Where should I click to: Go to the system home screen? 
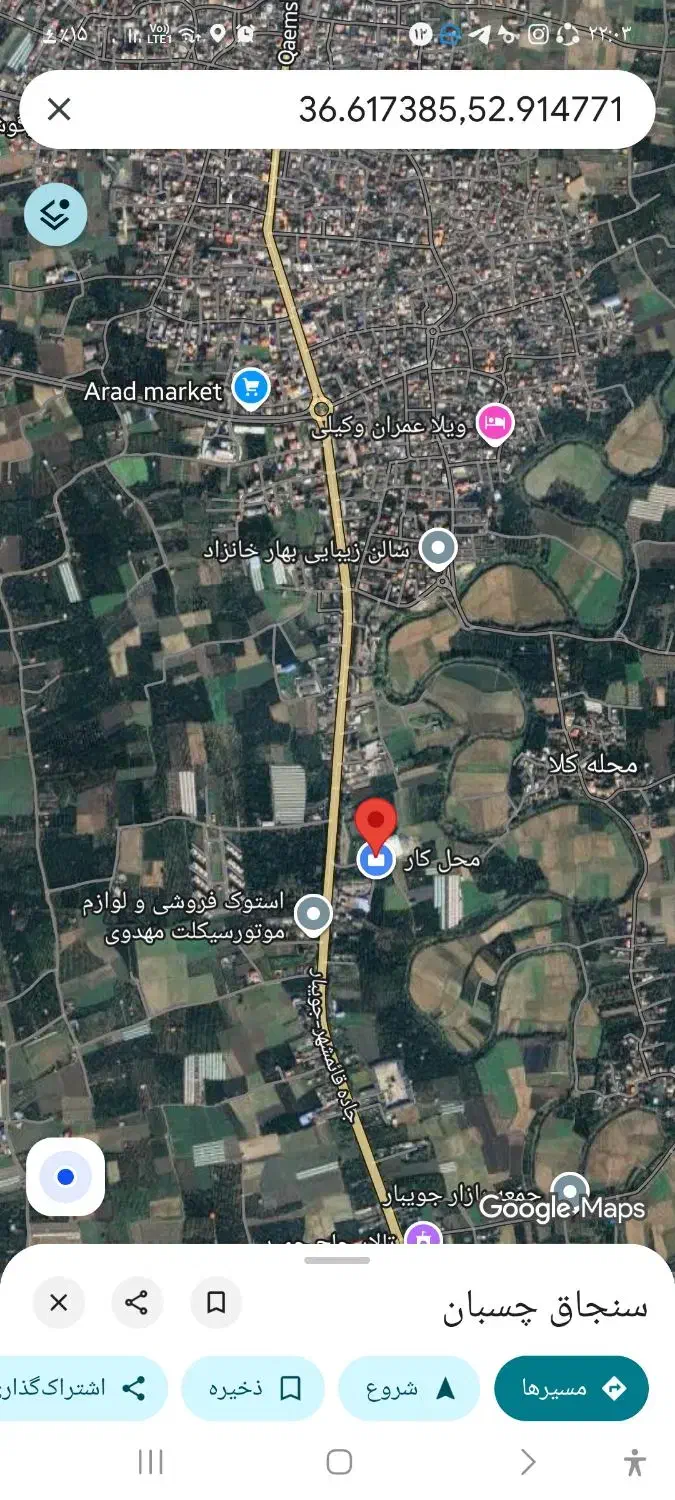(339, 1462)
